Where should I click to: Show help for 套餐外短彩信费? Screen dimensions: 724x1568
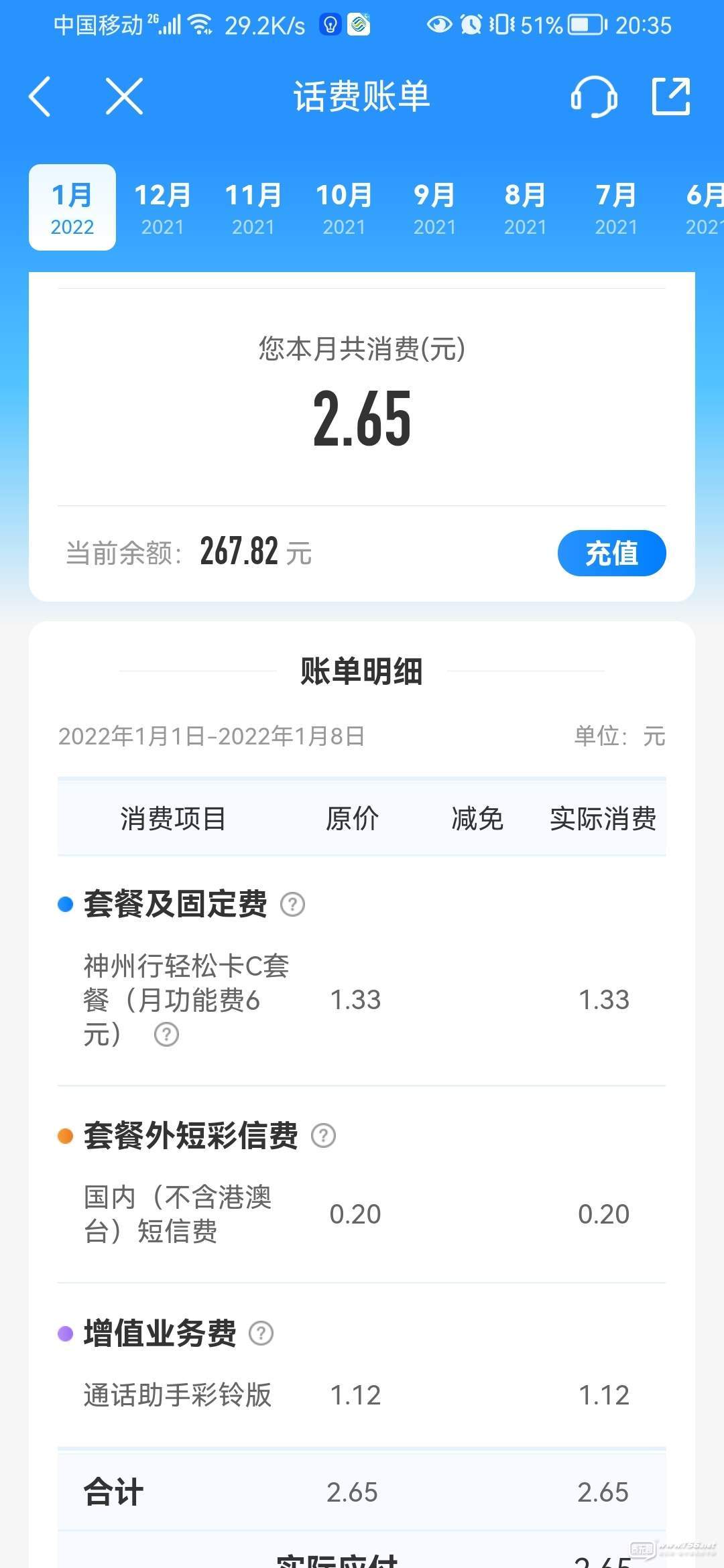[323, 1136]
